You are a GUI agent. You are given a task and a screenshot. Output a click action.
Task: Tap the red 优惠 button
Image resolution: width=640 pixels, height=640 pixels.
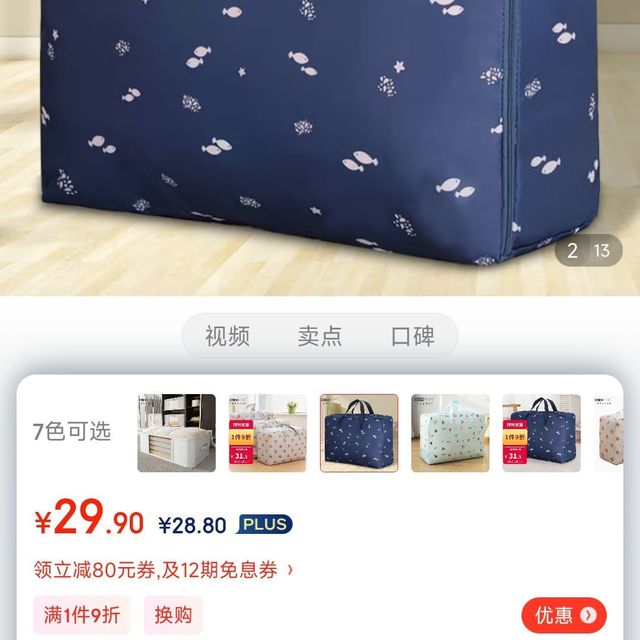coord(563,615)
